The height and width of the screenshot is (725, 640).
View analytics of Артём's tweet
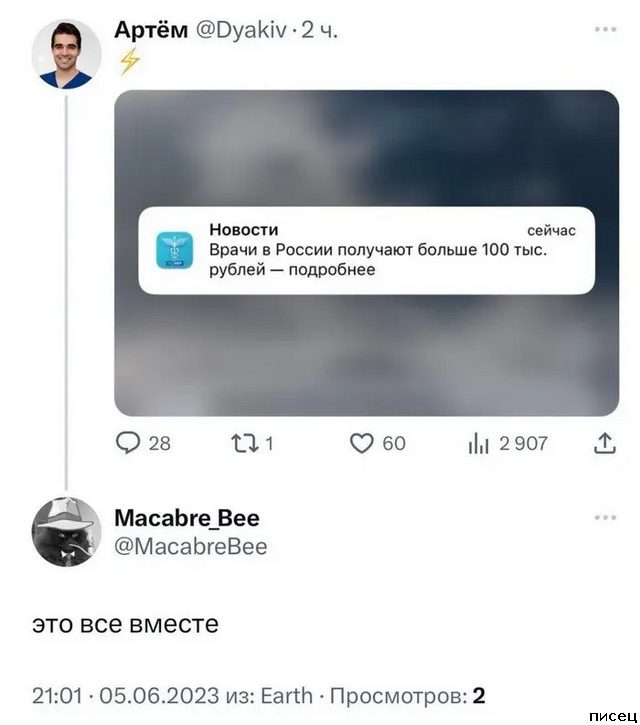pos(479,443)
